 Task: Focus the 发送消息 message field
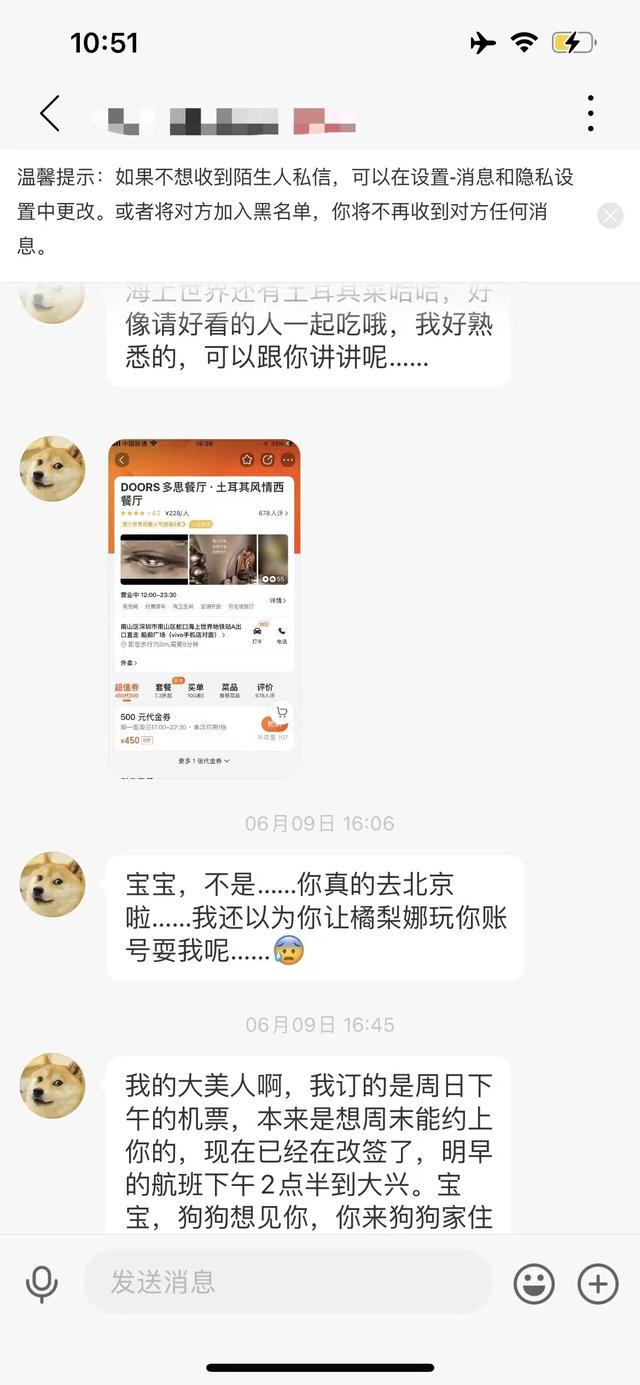point(288,1282)
